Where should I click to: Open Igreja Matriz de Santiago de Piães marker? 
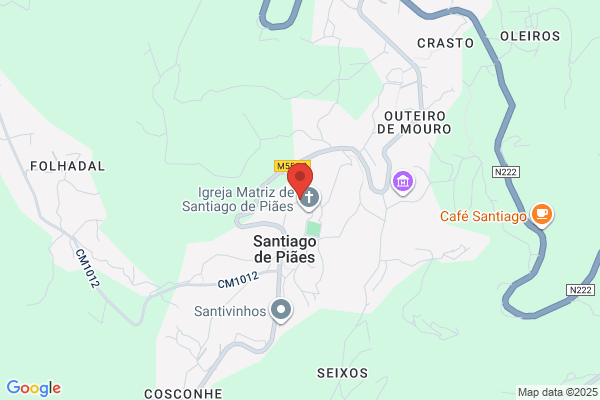tap(309, 199)
